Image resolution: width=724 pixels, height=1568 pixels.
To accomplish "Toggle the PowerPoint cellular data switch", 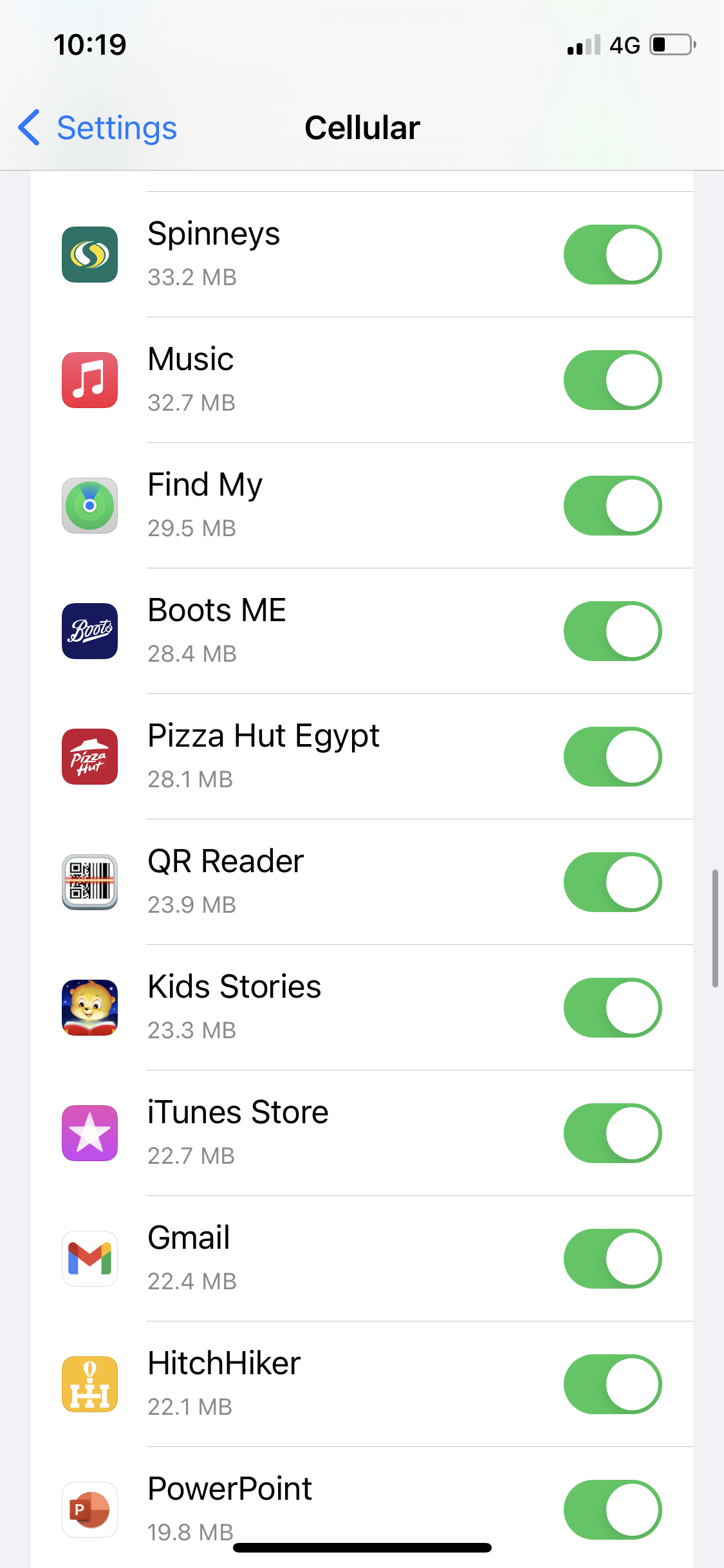I will [x=612, y=1510].
